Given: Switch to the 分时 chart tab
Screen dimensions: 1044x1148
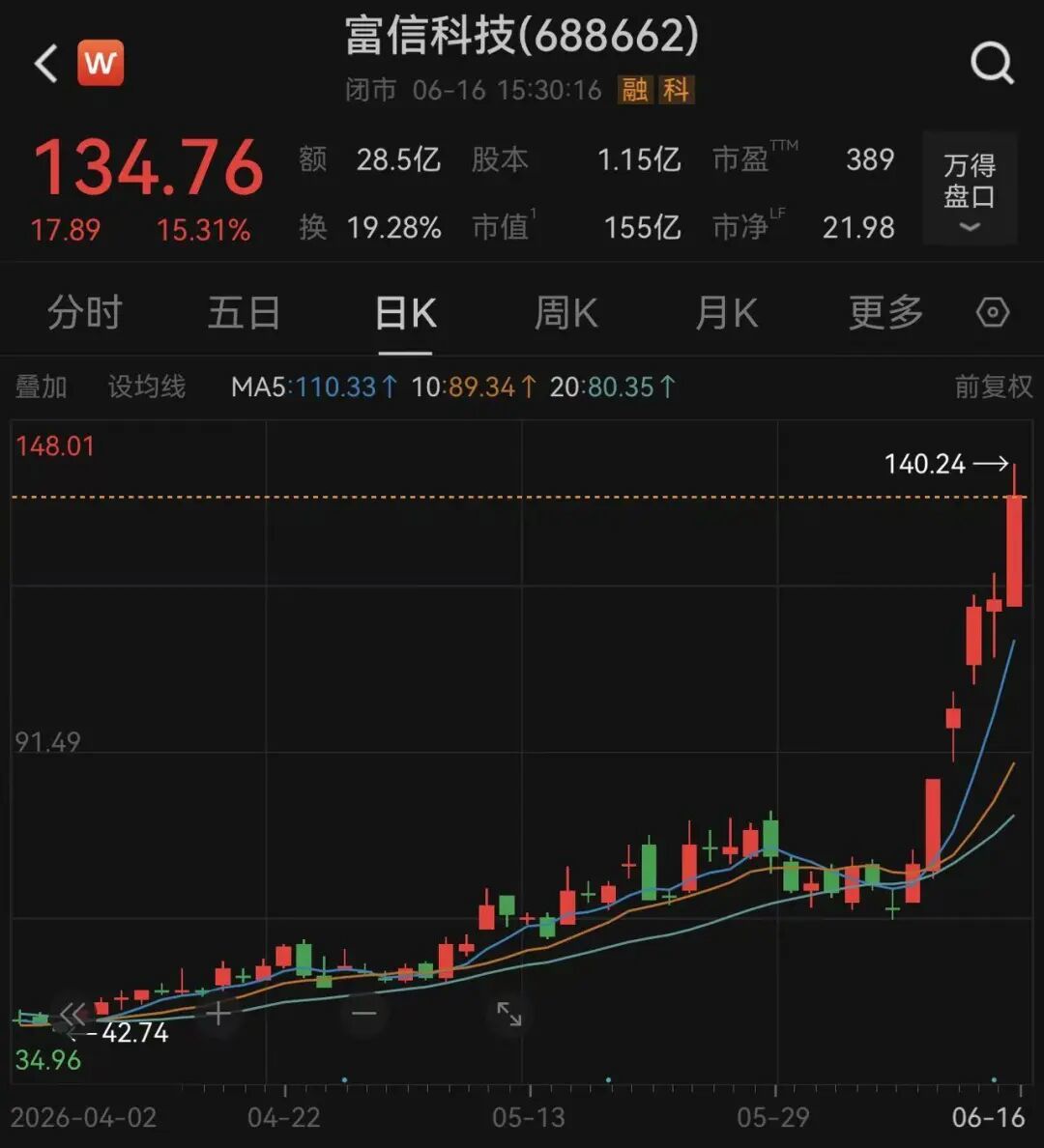Looking at the screenshot, I should (84, 313).
